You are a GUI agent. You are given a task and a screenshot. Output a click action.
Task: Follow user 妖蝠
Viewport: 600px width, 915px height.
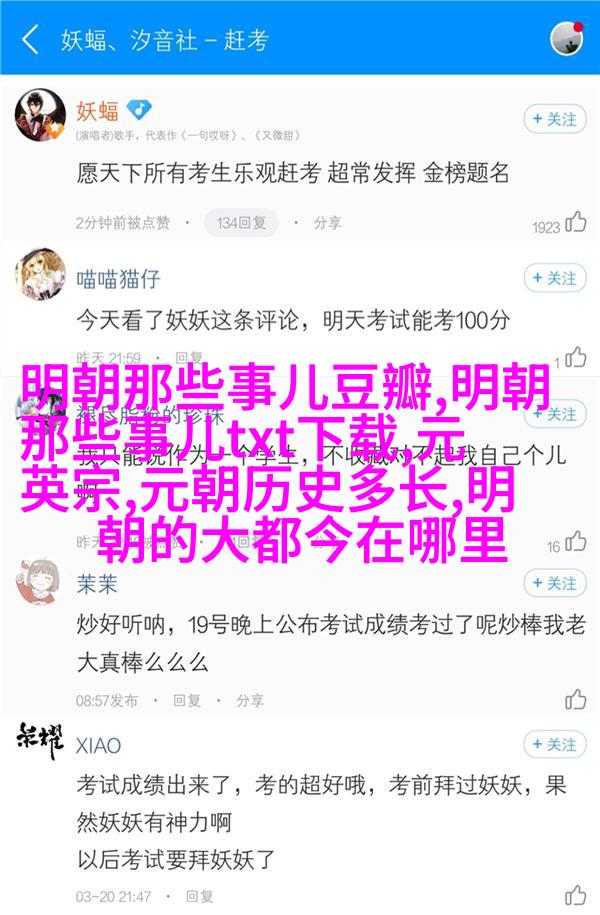[x=554, y=119]
